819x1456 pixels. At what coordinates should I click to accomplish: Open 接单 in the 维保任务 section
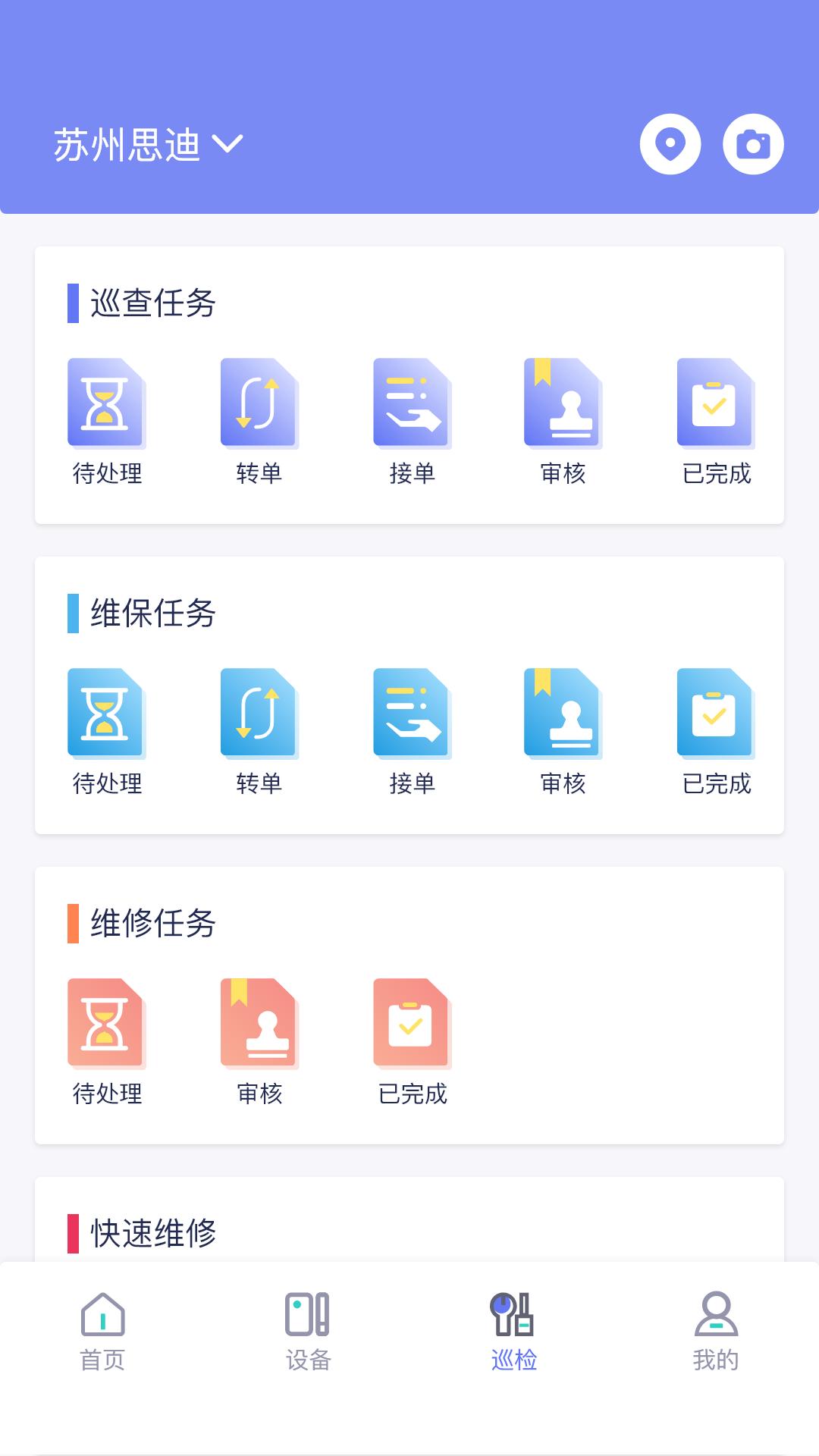412,731
